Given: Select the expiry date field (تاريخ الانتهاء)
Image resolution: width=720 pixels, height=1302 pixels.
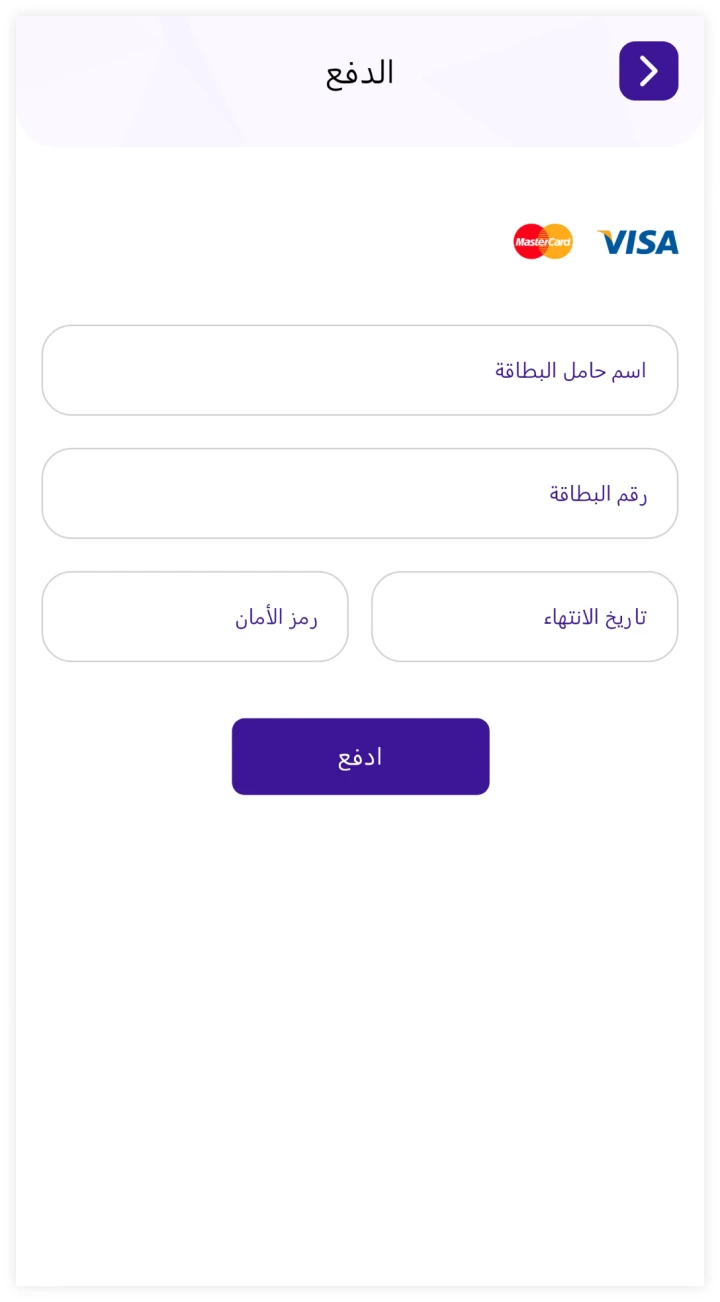Looking at the screenshot, I should click(524, 616).
